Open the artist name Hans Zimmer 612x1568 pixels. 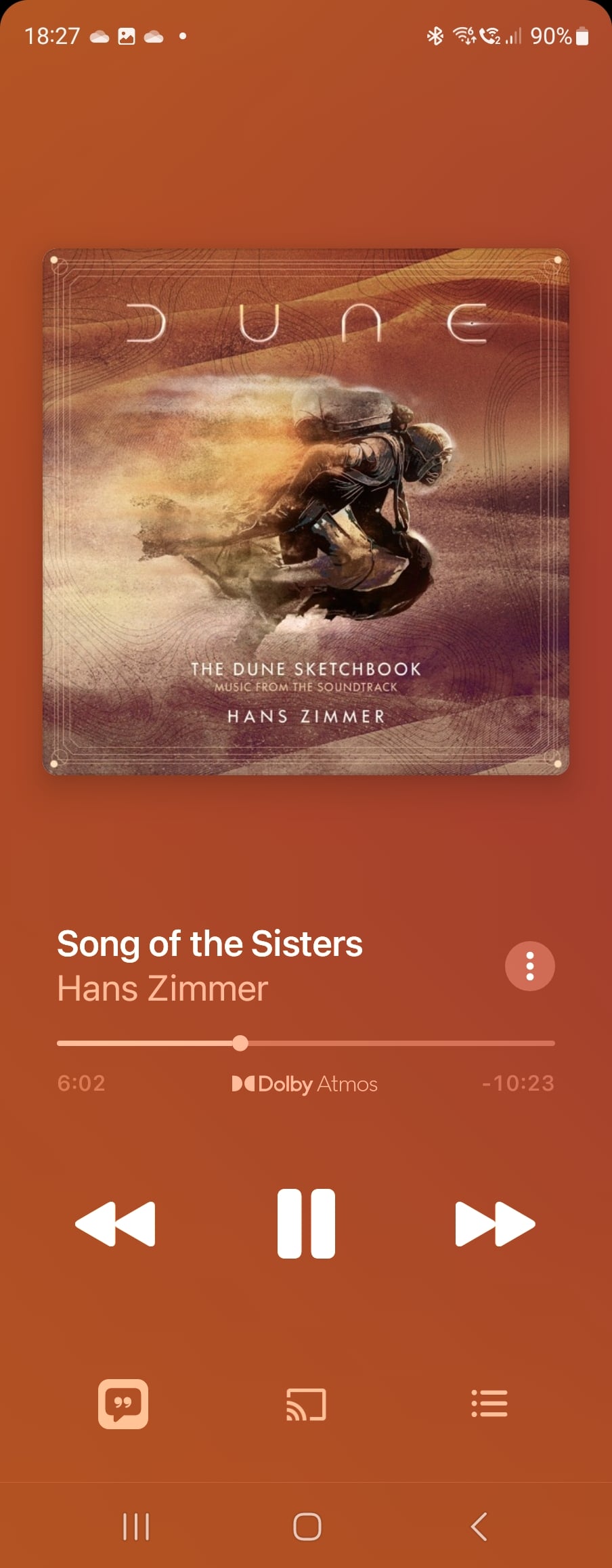tap(162, 988)
